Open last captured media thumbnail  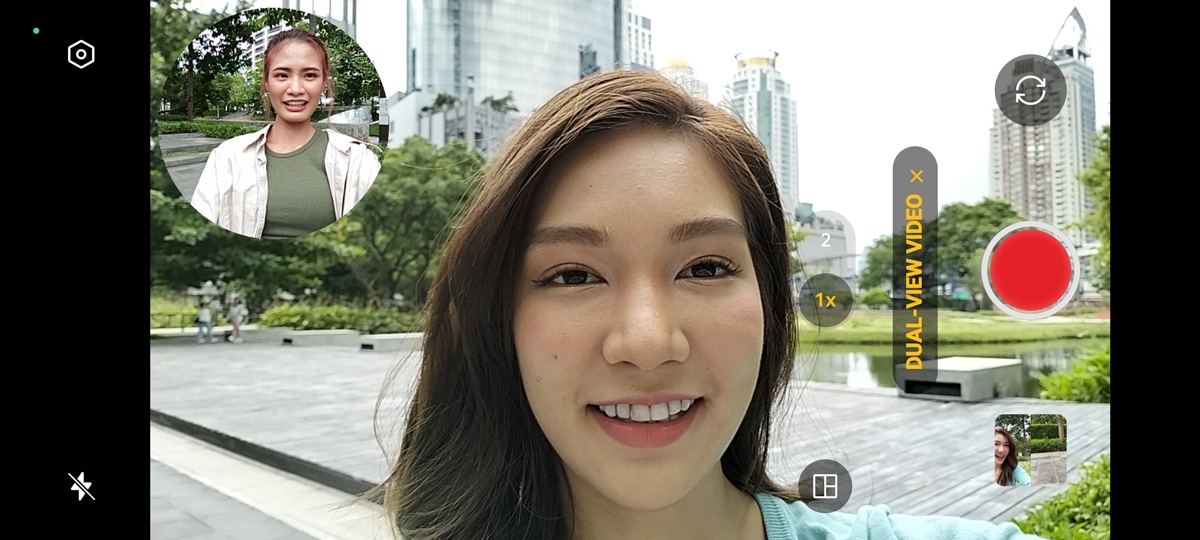point(1030,450)
